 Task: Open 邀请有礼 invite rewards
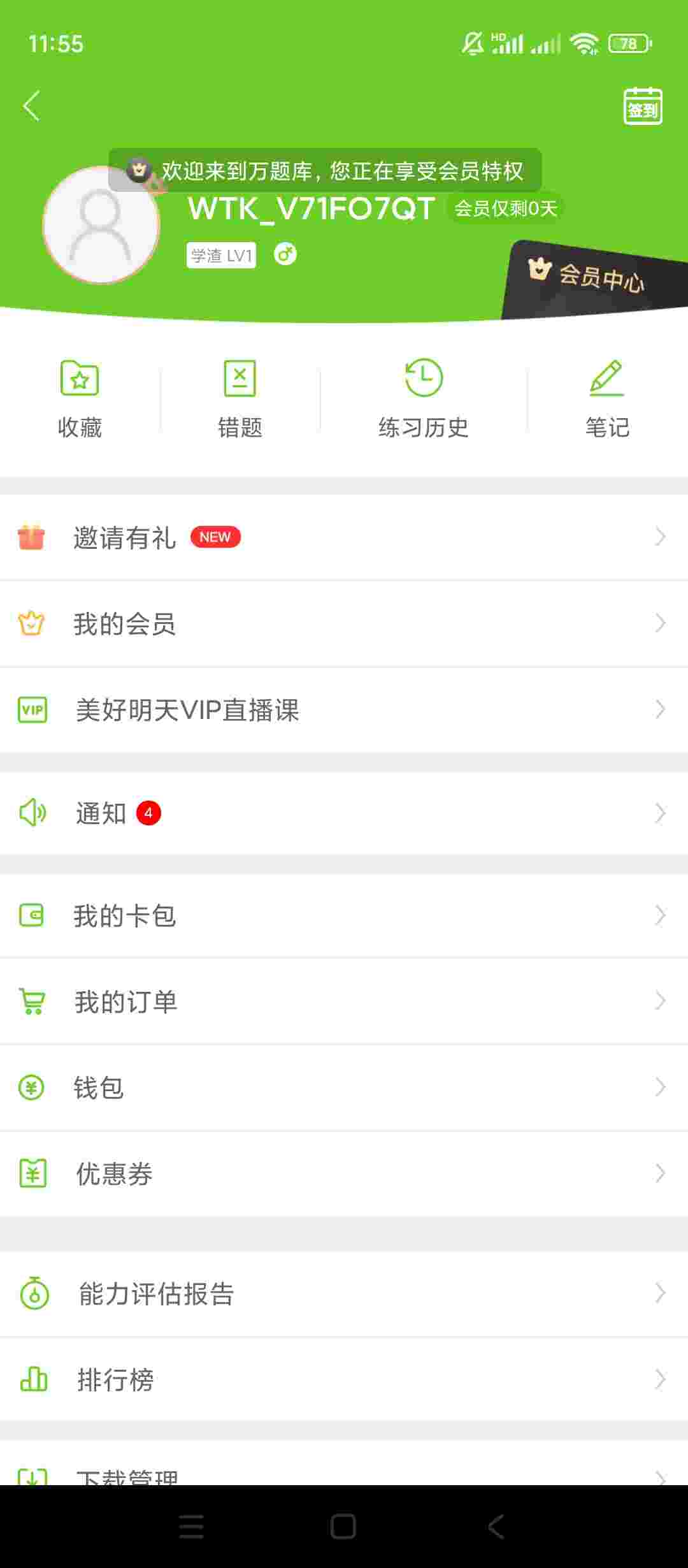tap(344, 537)
